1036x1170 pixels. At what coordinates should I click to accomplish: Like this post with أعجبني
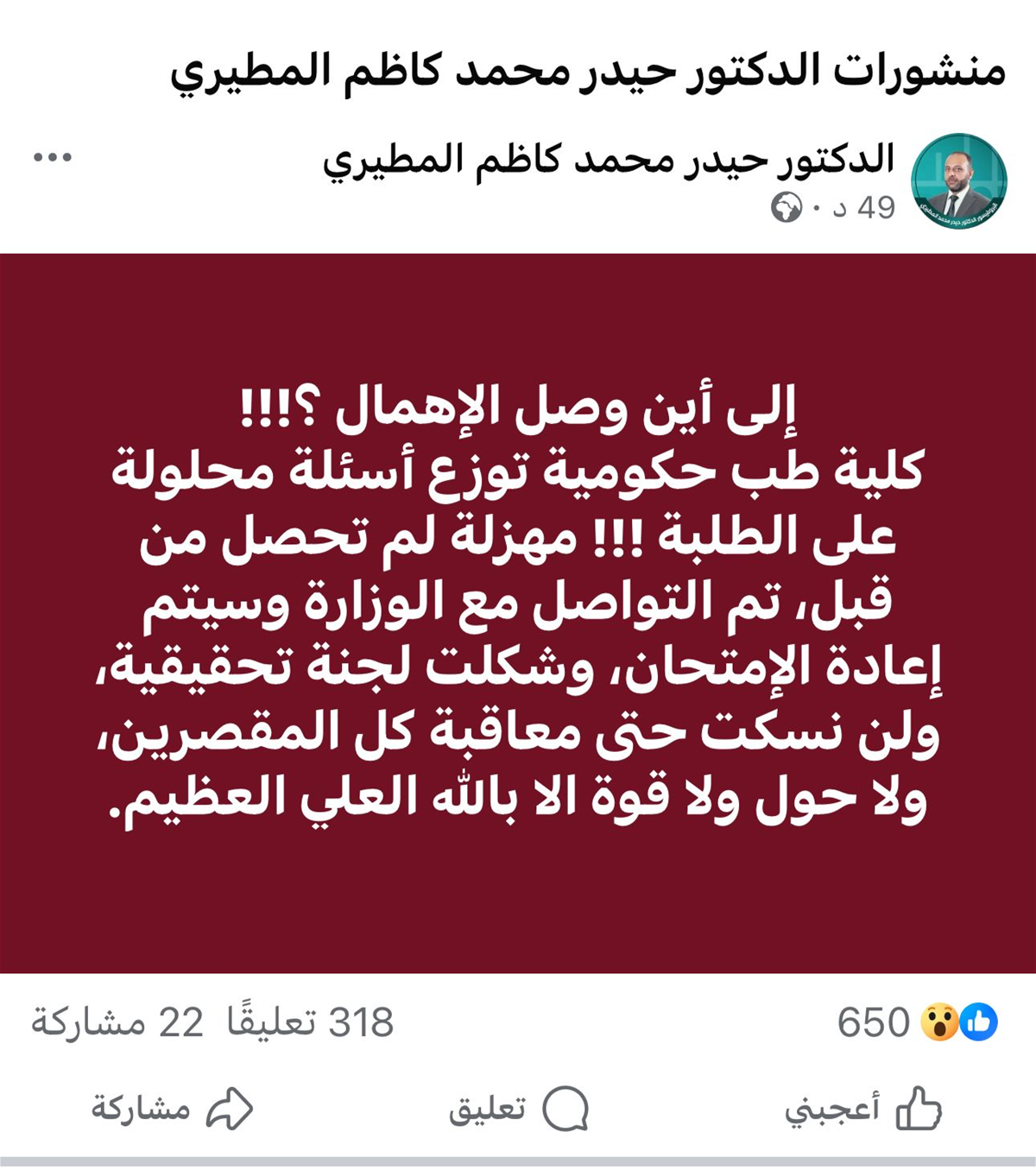(x=863, y=1109)
